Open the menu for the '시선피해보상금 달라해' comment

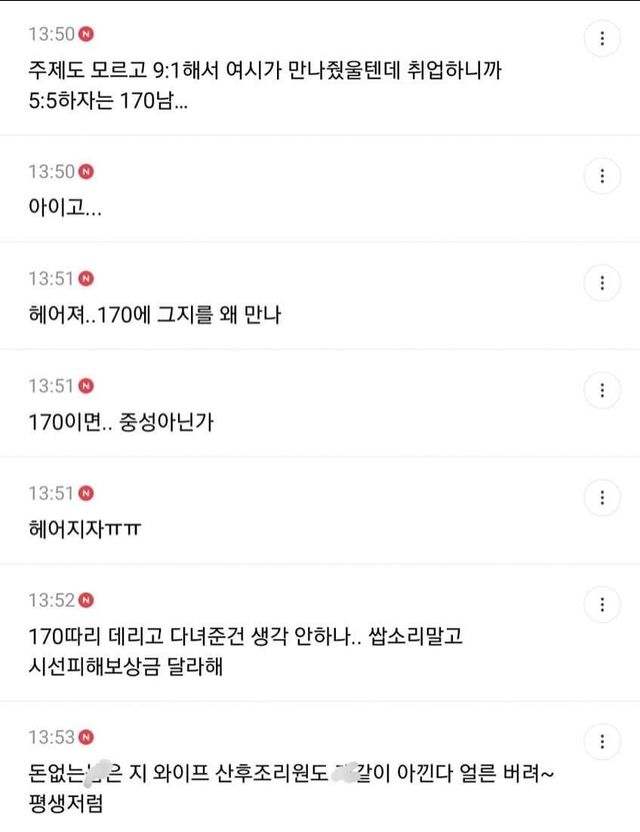(601, 604)
